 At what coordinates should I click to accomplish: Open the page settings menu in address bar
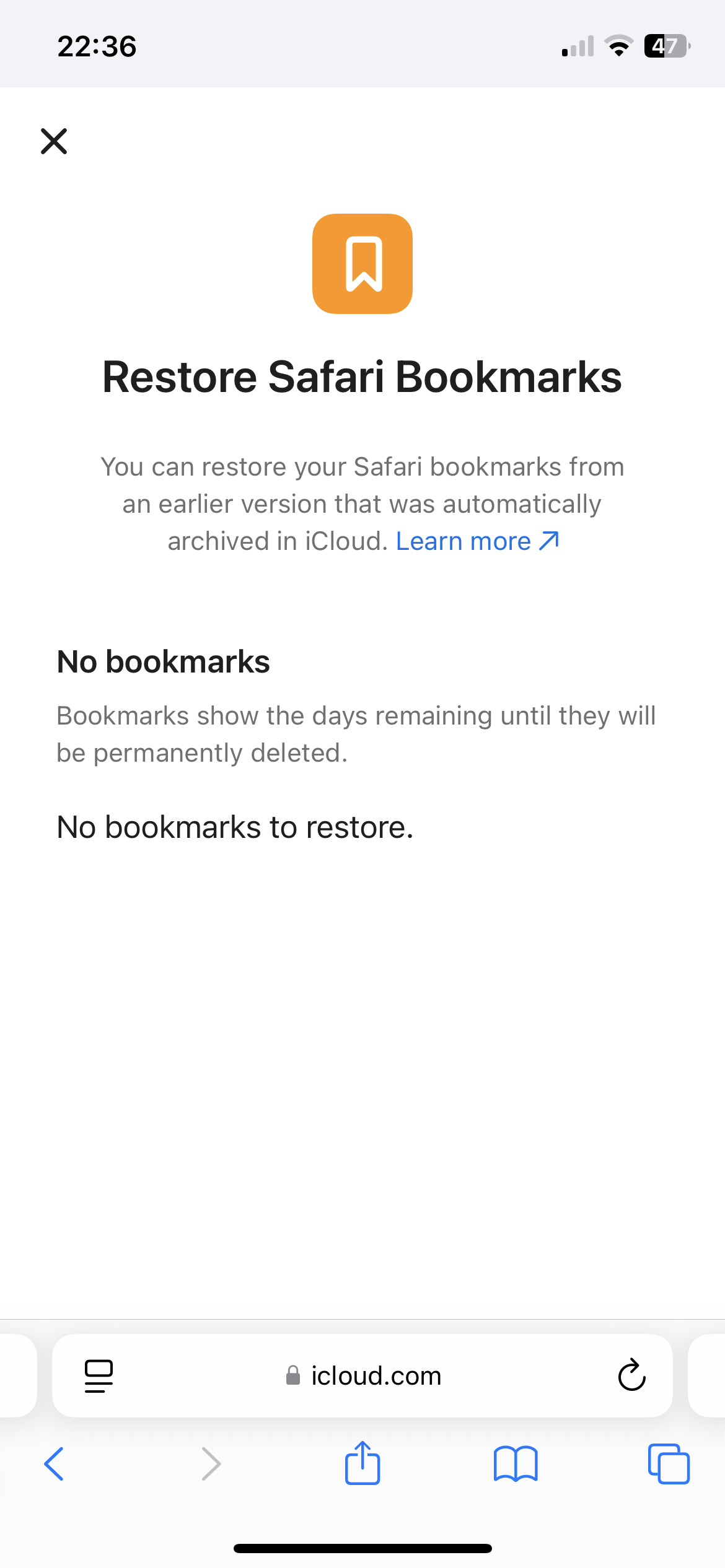[99, 1376]
